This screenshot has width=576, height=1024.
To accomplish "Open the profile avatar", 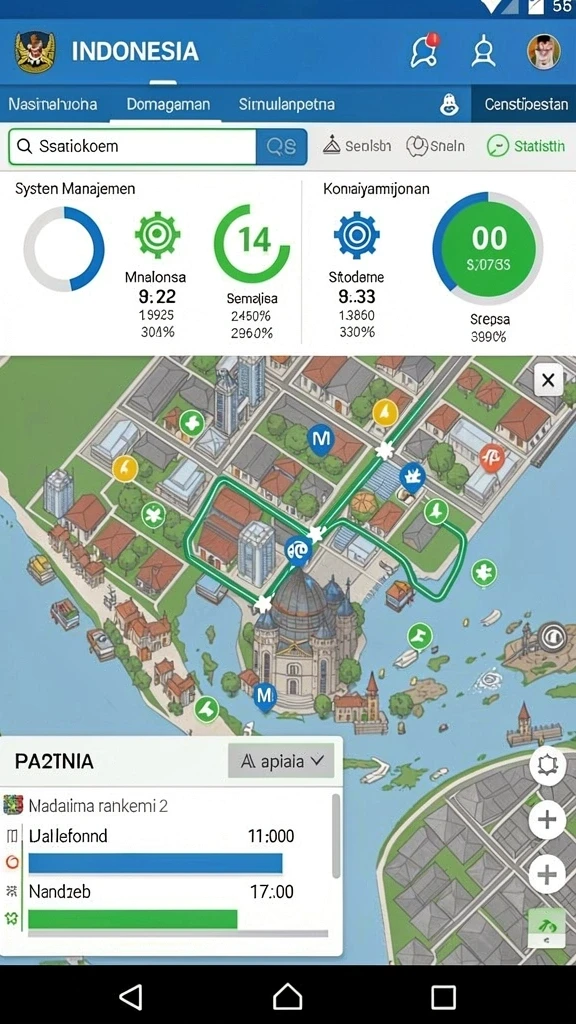I will click(x=544, y=52).
